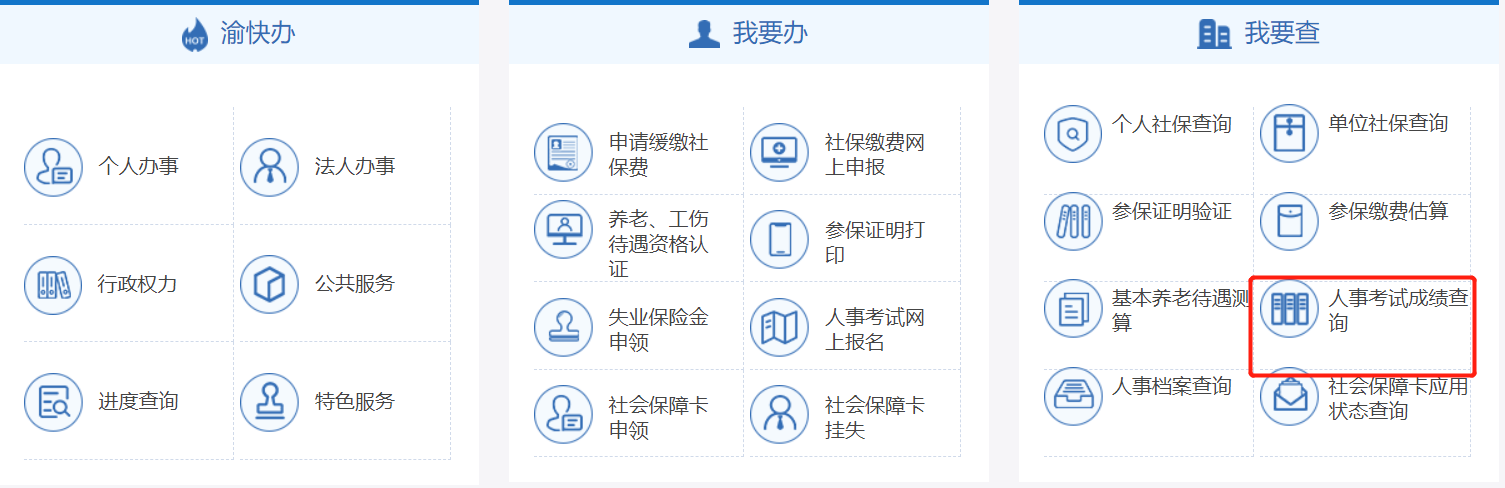The height and width of the screenshot is (488, 1505).
Task: Open 社会保障卡申领
Action: click(658, 417)
